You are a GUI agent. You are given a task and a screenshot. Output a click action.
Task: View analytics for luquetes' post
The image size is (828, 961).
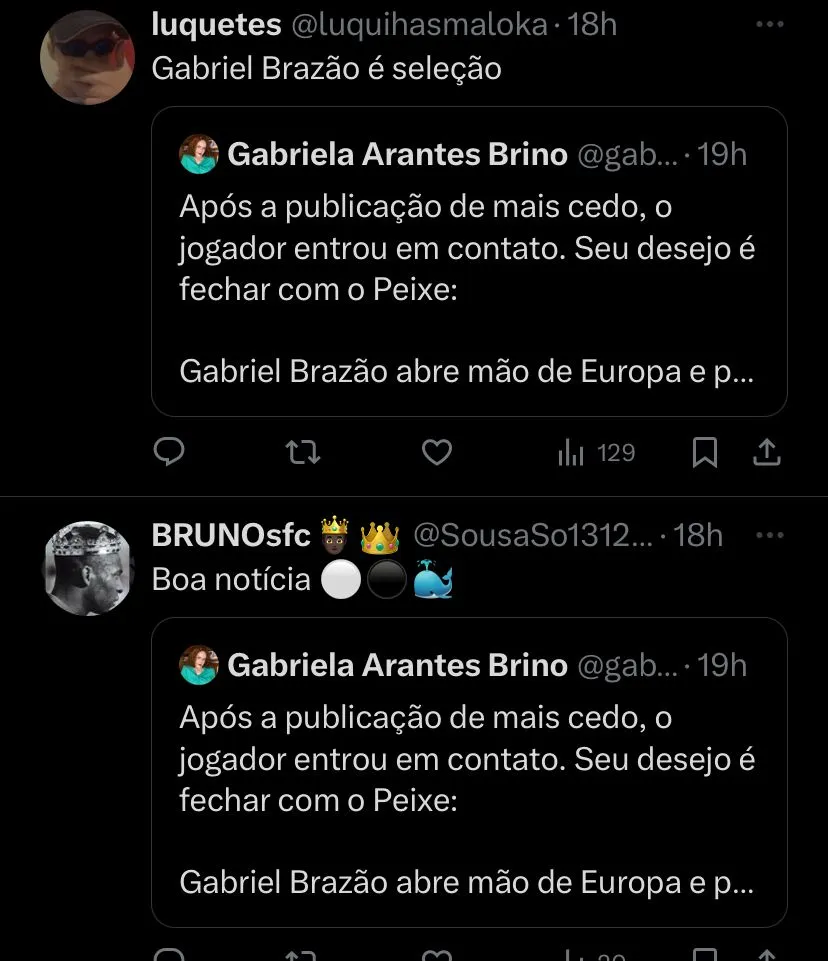click(597, 454)
